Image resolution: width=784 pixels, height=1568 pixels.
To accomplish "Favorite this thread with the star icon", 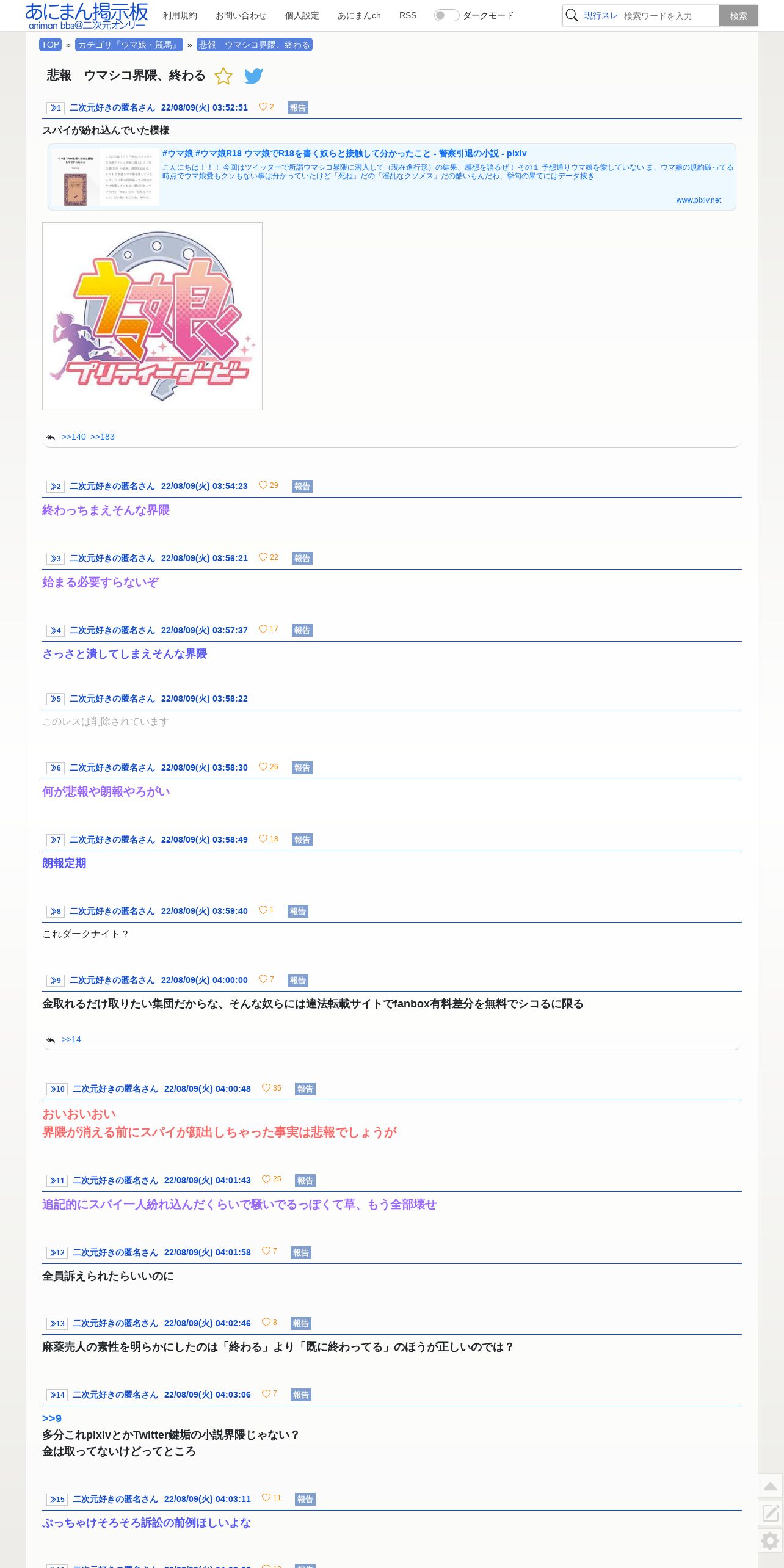I will [223, 76].
